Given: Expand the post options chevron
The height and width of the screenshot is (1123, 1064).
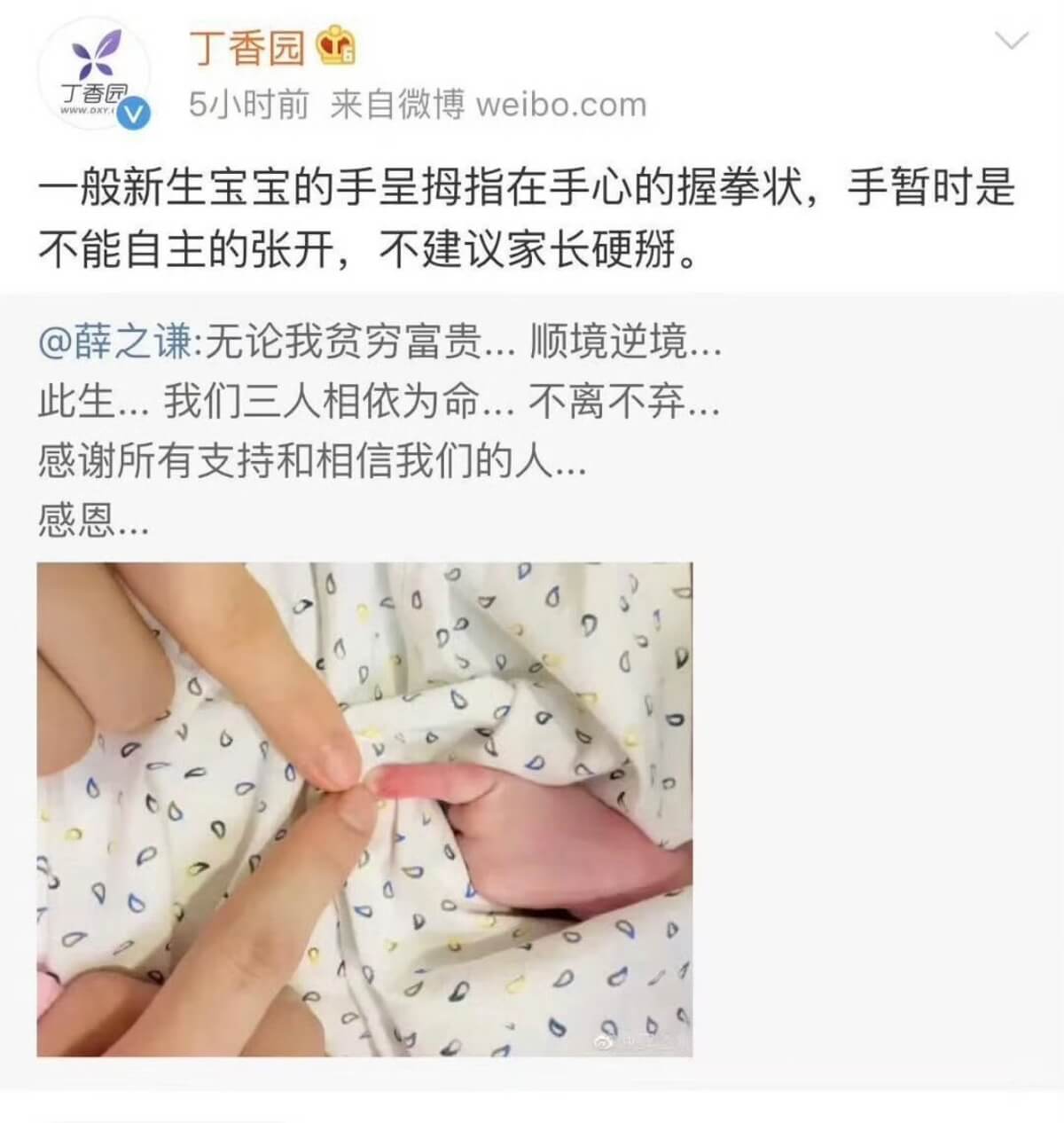Looking at the screenshot, I should (1012, 41).
